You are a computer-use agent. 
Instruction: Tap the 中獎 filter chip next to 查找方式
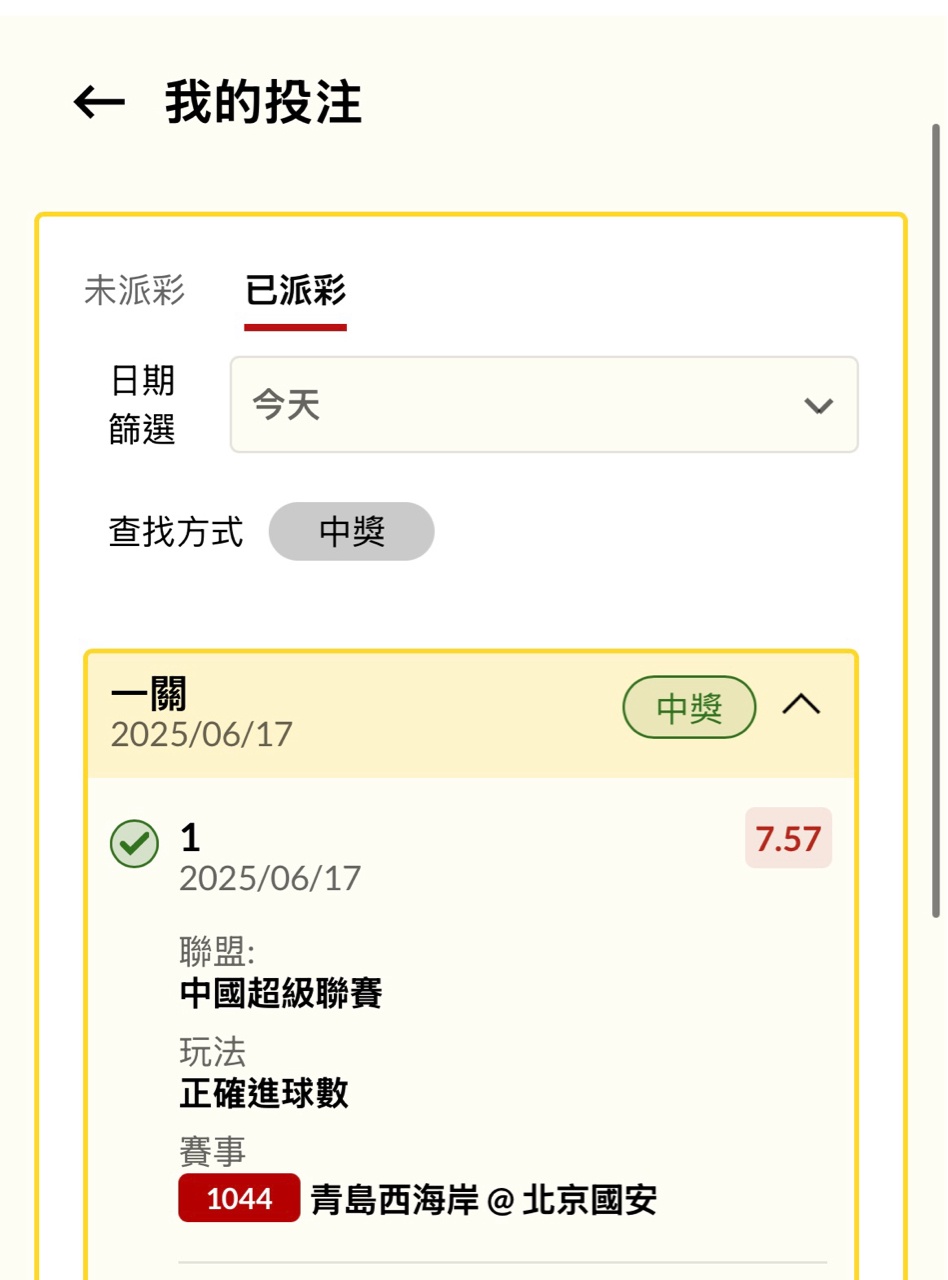pos(351,531)
